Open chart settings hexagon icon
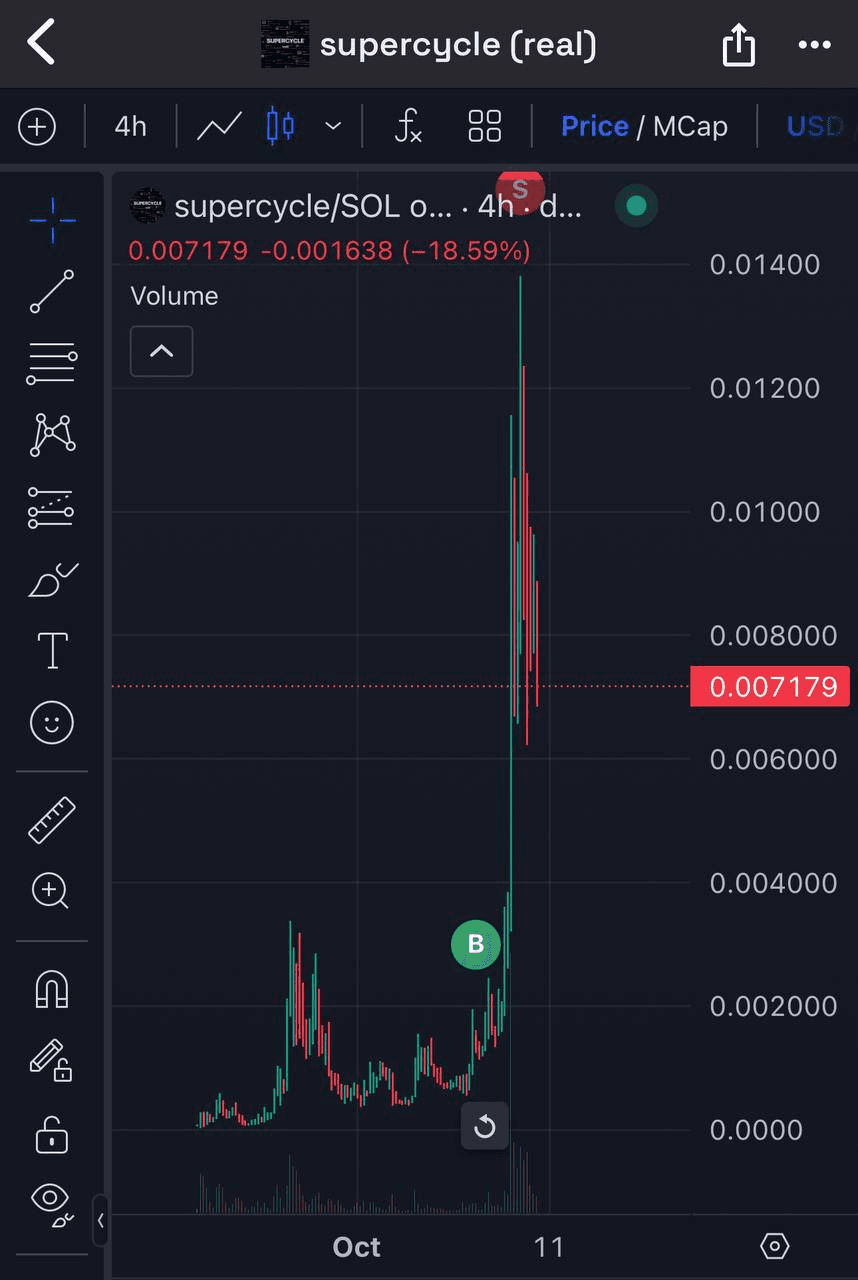858x1280 pixels. coord(774,1246)
